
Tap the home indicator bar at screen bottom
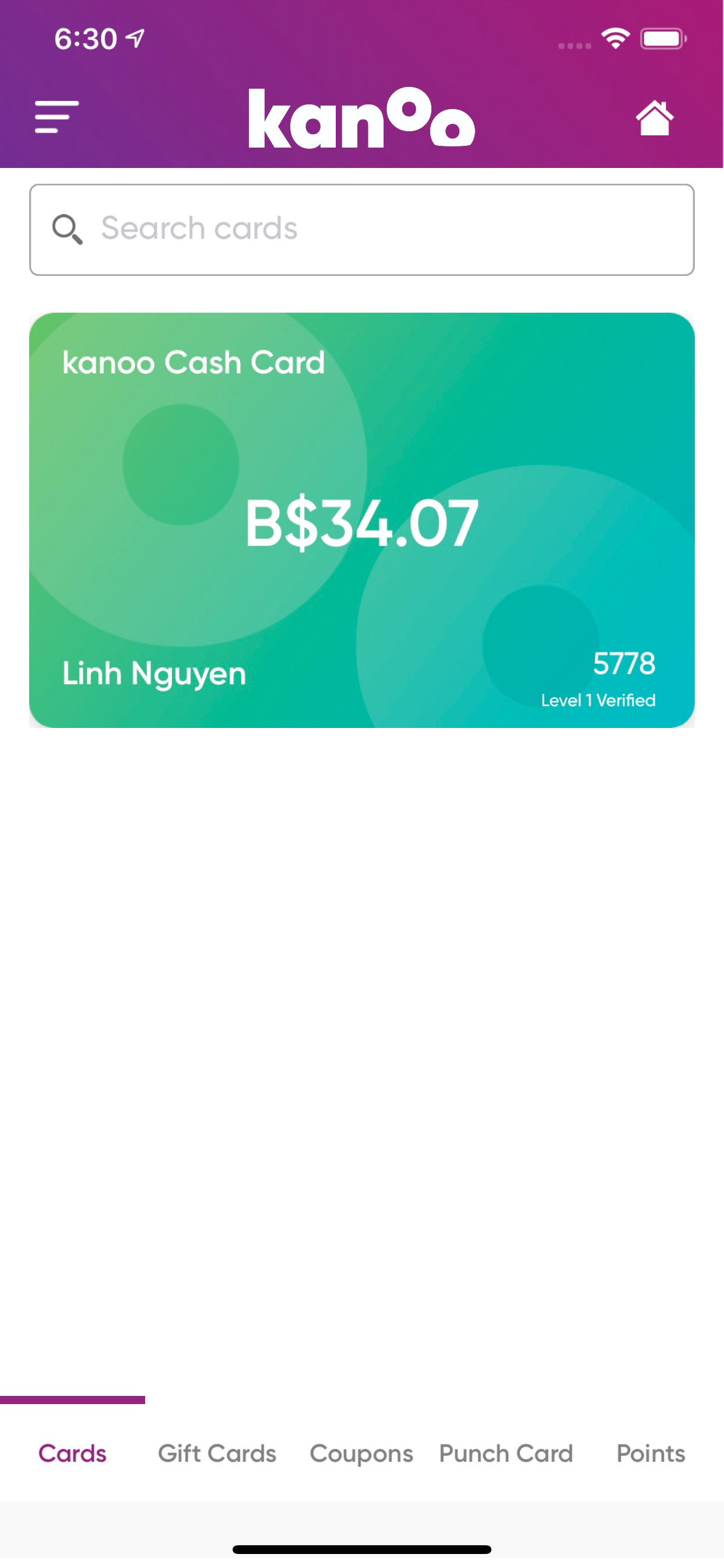click(361, 1549)
